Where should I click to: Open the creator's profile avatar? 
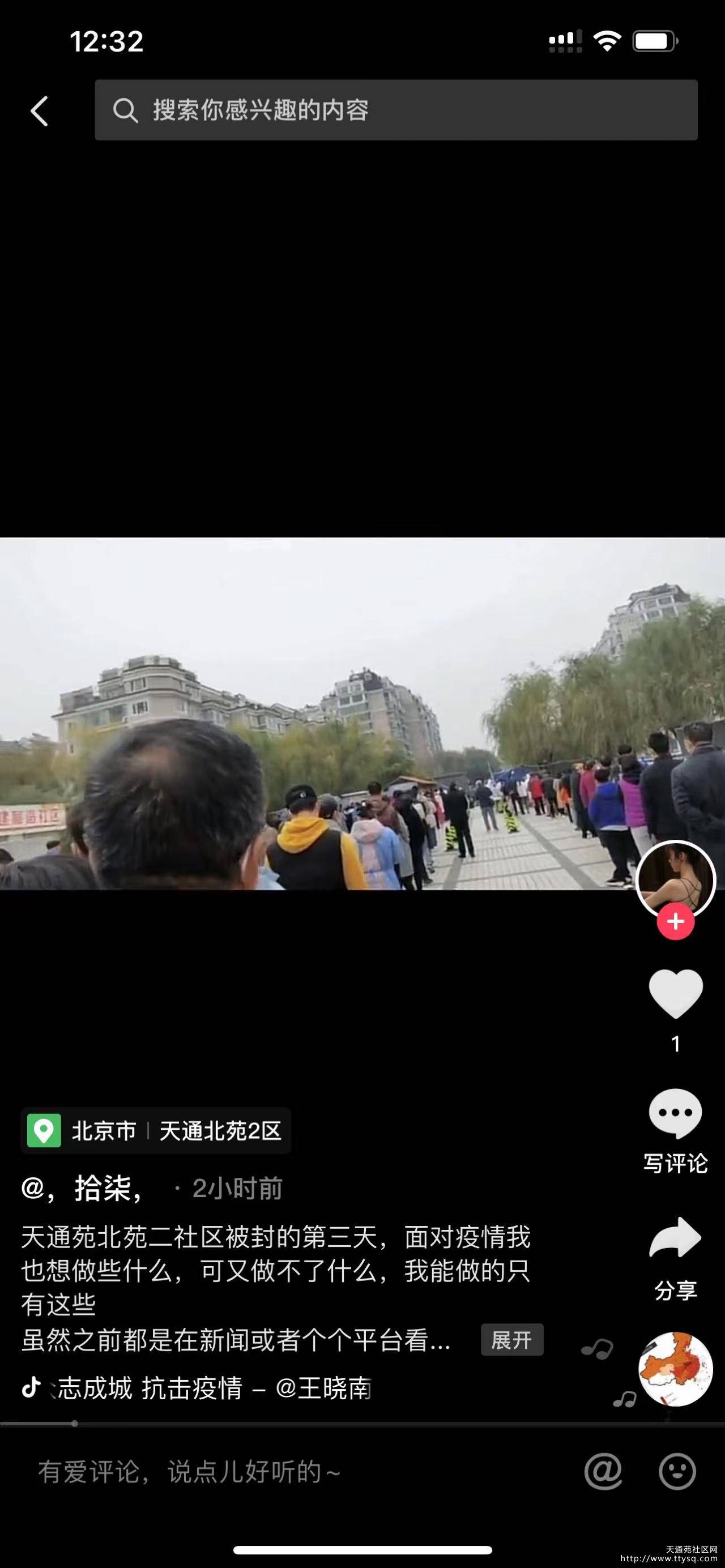tap(675, 879)
